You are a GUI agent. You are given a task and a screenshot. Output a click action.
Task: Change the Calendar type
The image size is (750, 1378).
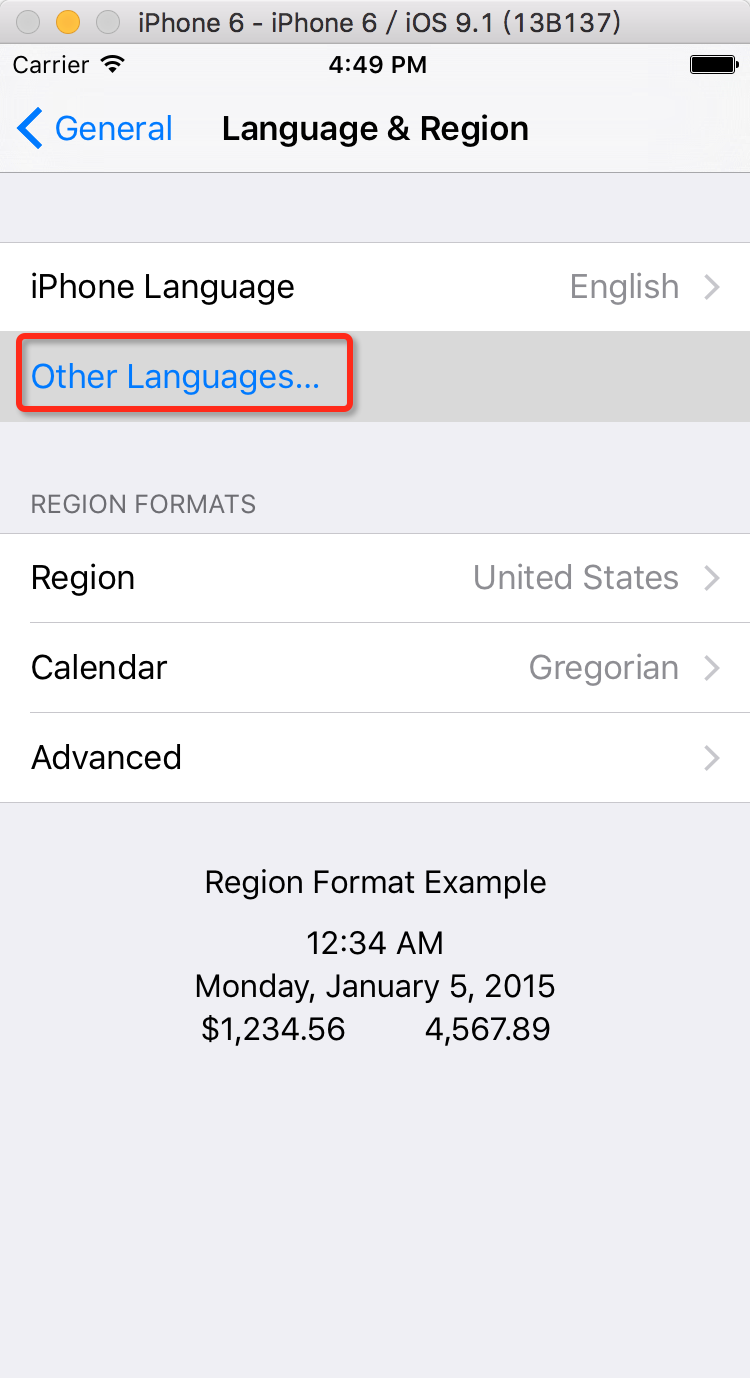375,668
